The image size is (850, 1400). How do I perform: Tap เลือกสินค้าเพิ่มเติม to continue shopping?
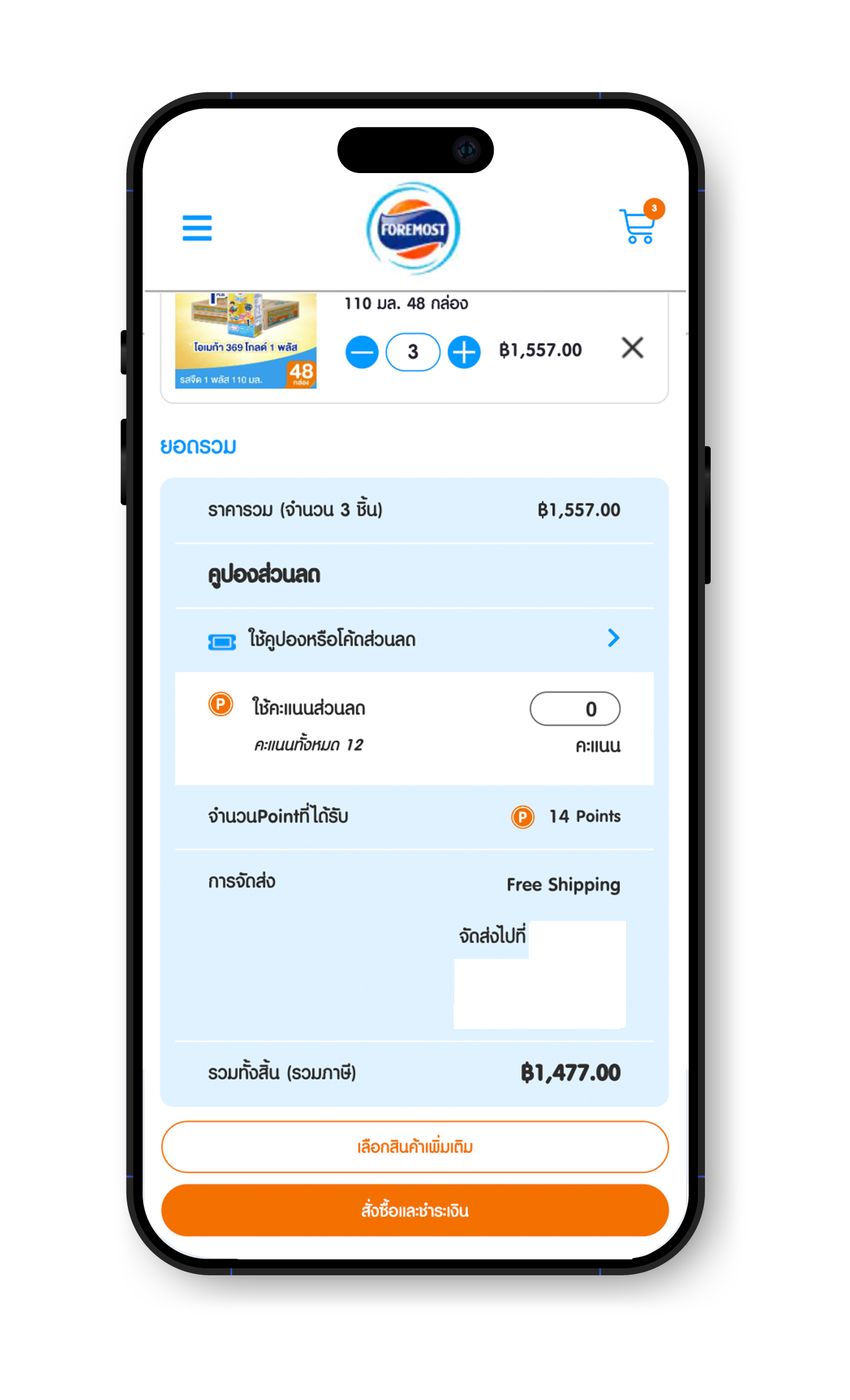pos(414,1147)
